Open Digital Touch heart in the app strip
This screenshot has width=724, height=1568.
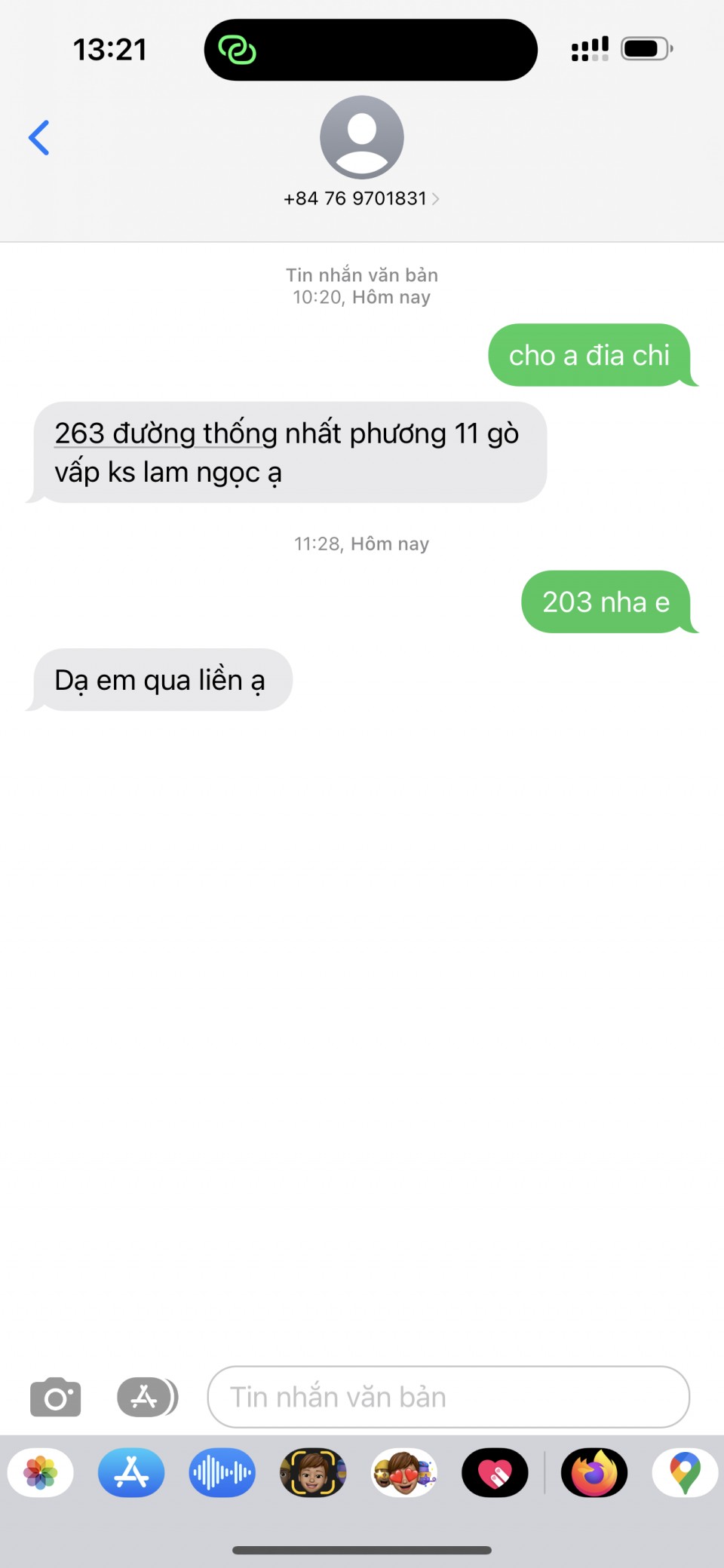pyautogui.click(x=495, y=1472)
